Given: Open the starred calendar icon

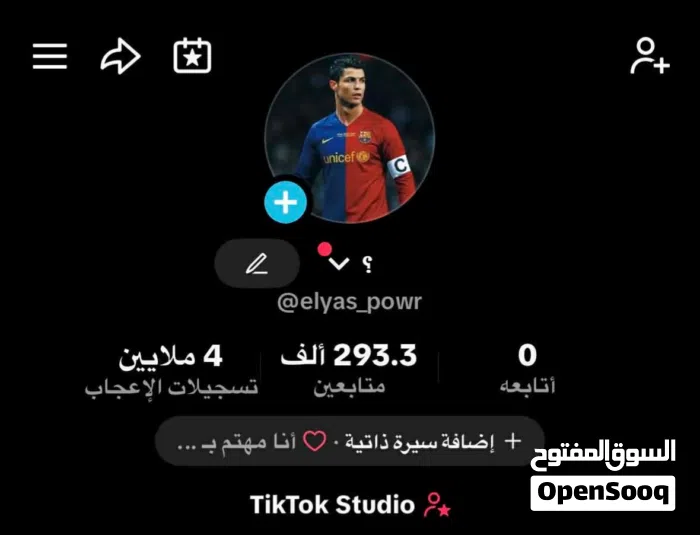Looking at the screenshot, I should [192, 57].
